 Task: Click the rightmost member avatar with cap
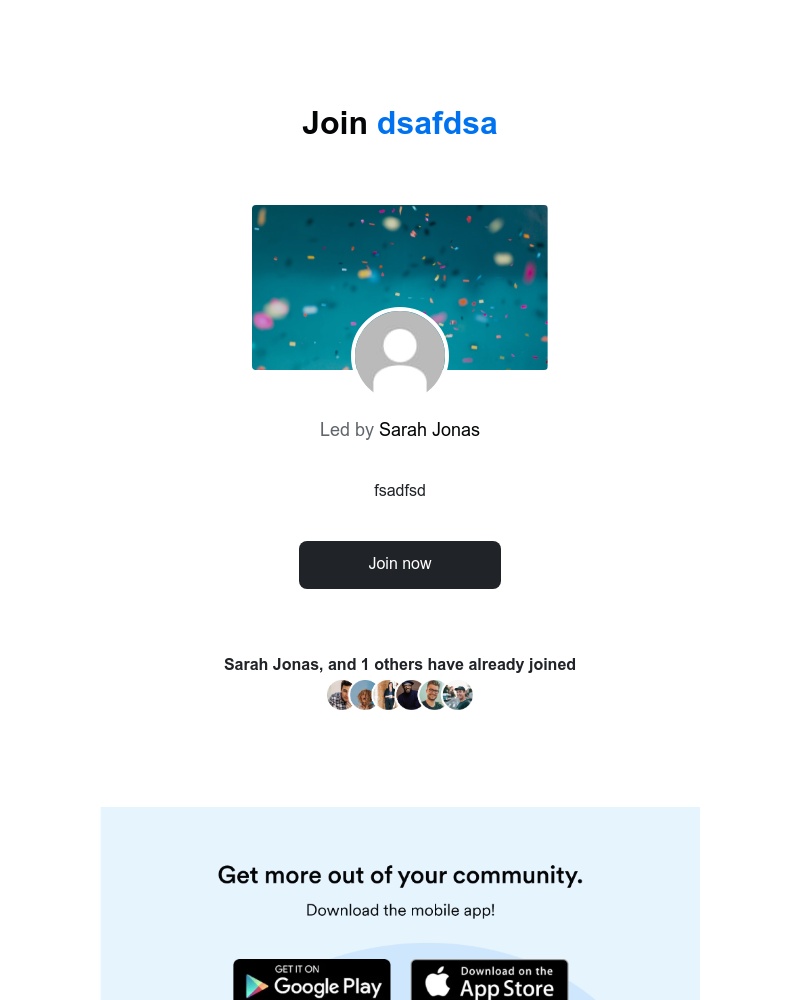[x=457, y=695]
